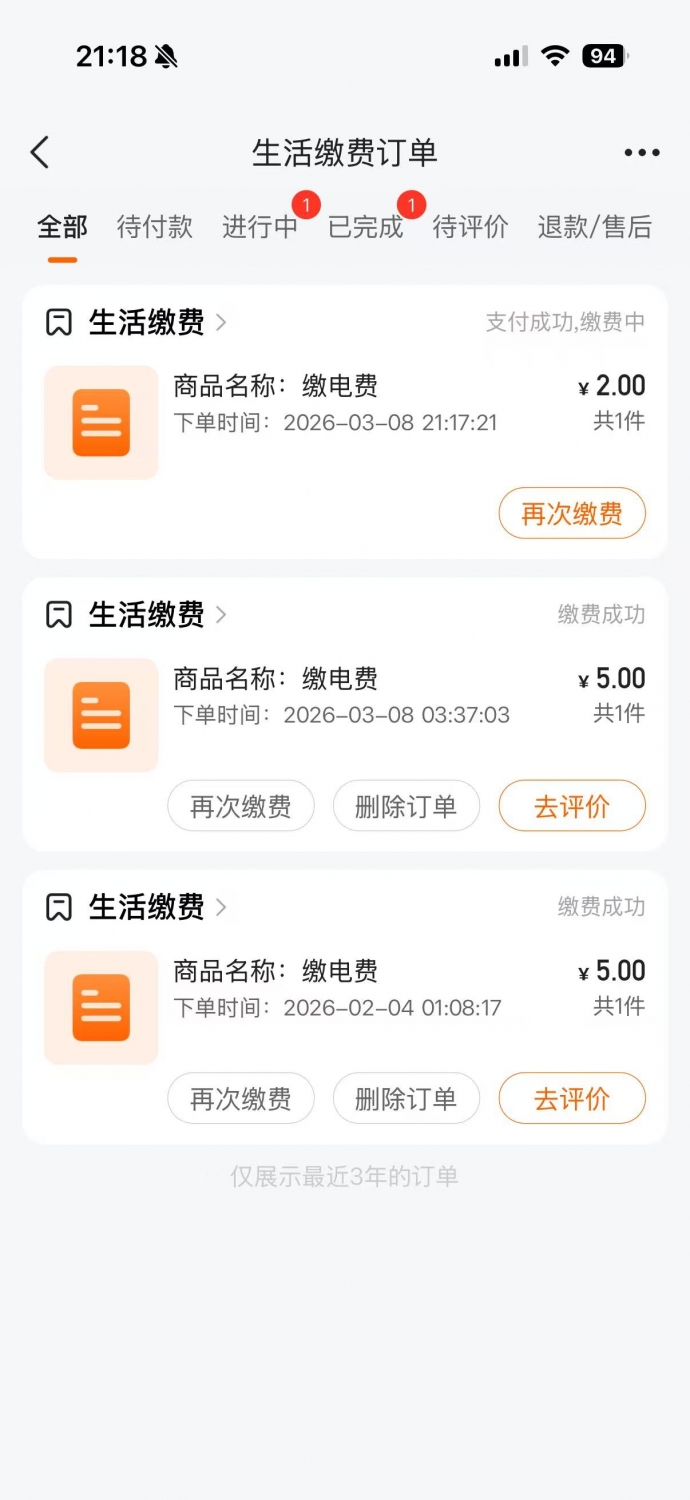Delete the order placed at 03:37:03

tap(406, 806)
